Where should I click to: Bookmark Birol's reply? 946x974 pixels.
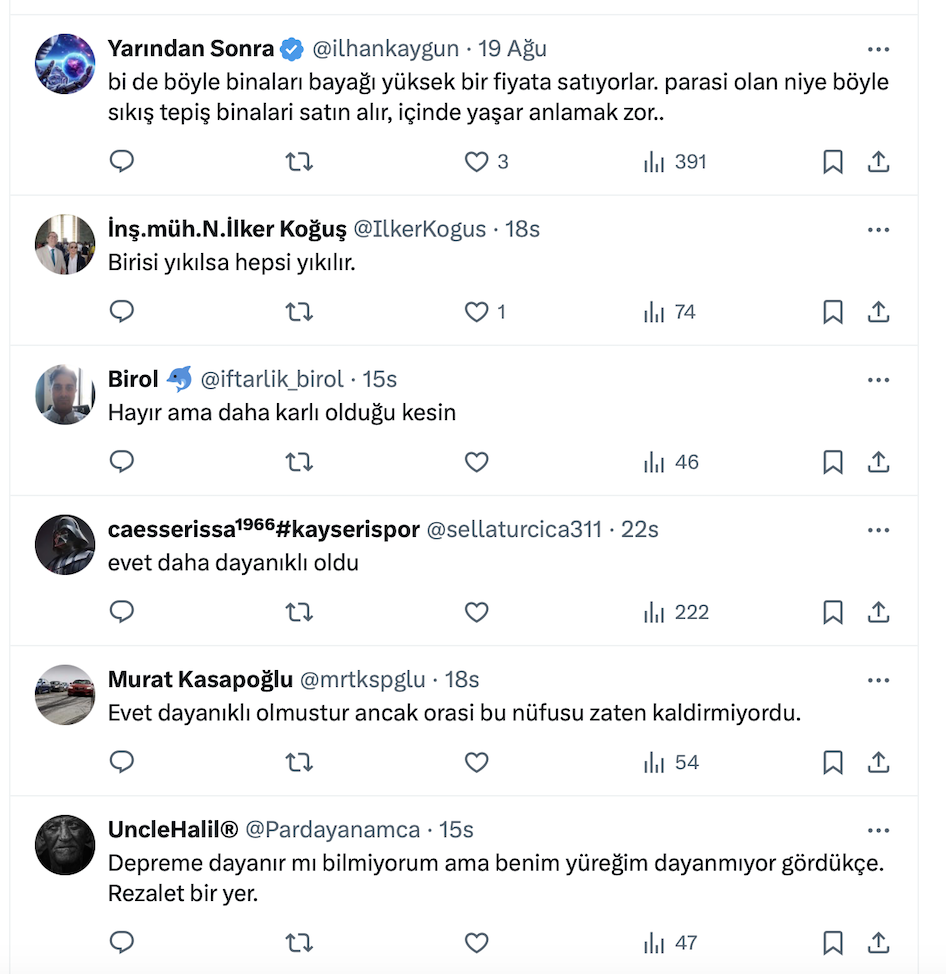832,462
